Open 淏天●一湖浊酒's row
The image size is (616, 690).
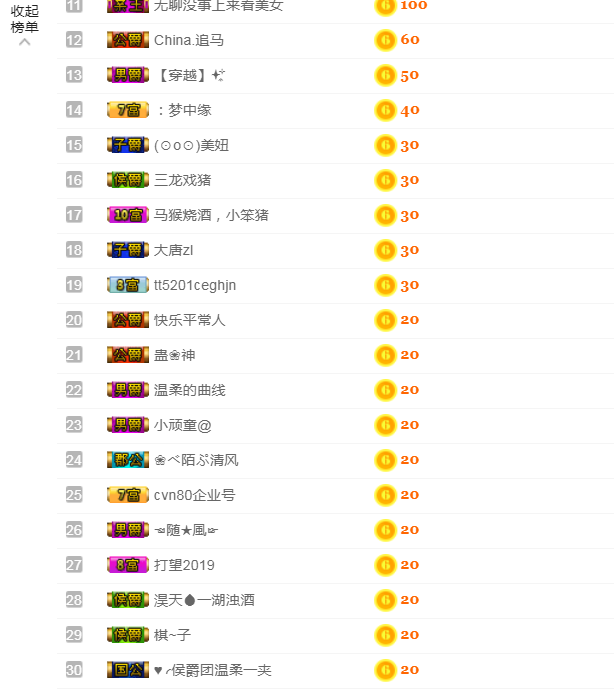click(x=204, y=600)
